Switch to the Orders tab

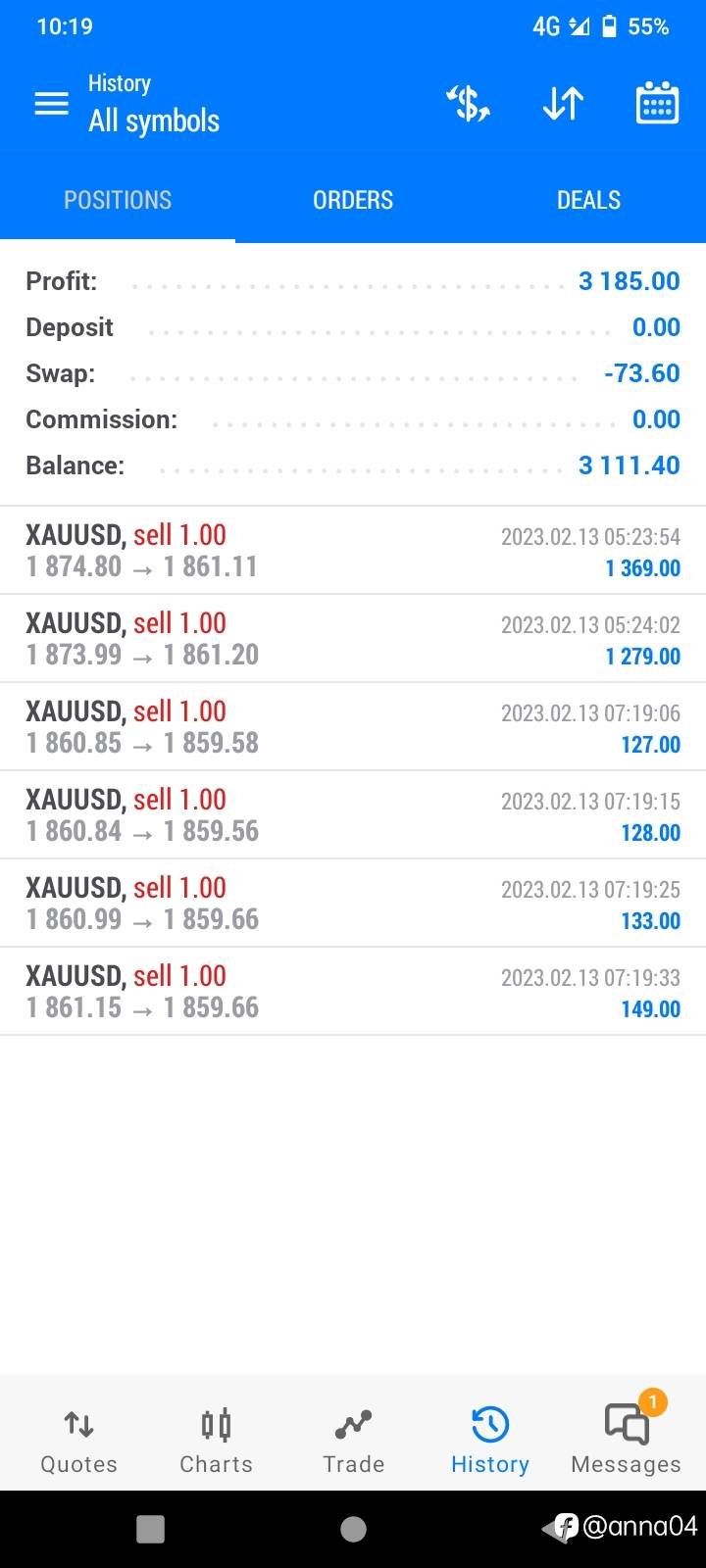point(353,200)
